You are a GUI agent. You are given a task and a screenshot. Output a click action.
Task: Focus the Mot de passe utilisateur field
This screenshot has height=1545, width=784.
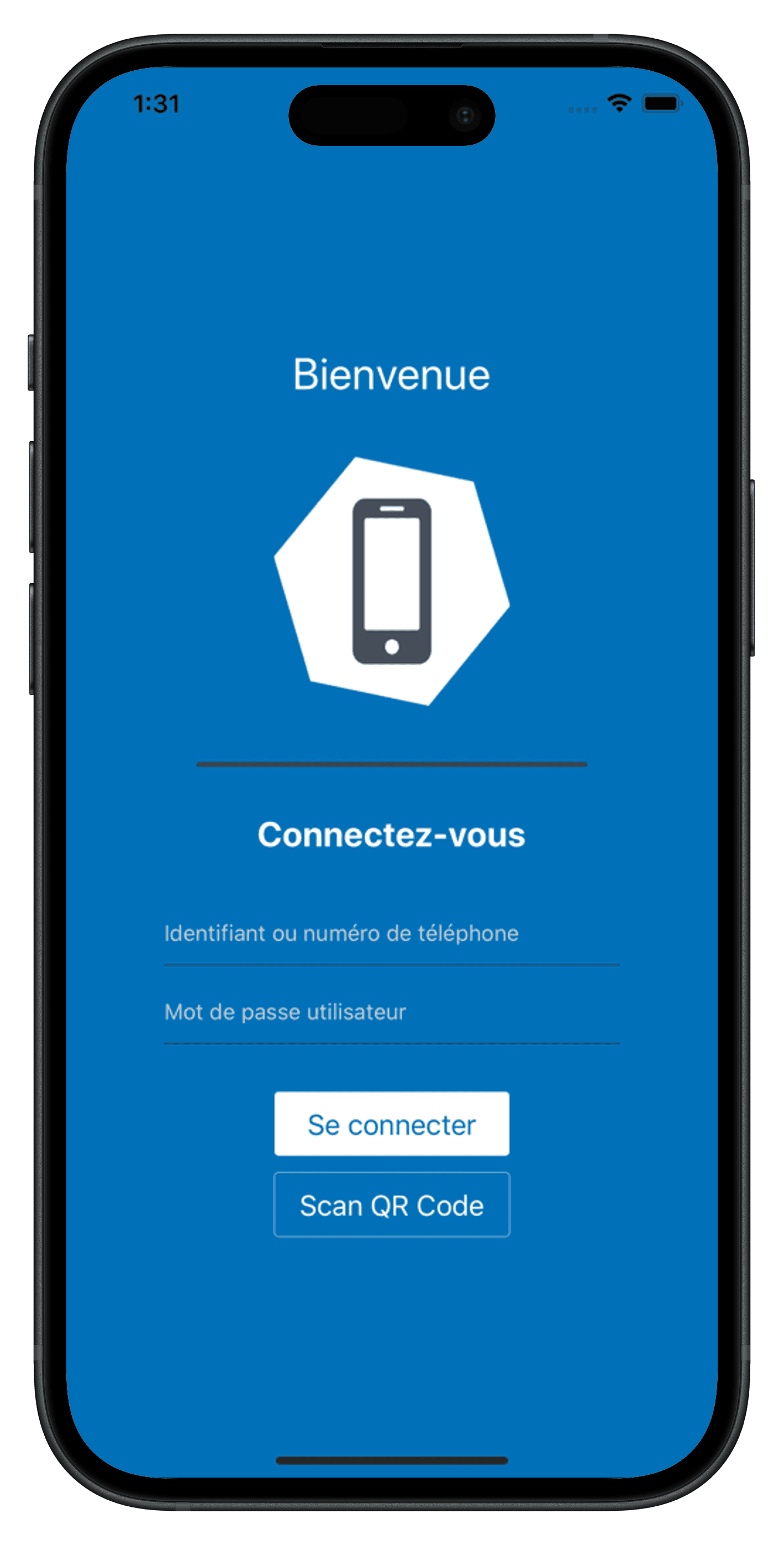(x=392, y=1012)
